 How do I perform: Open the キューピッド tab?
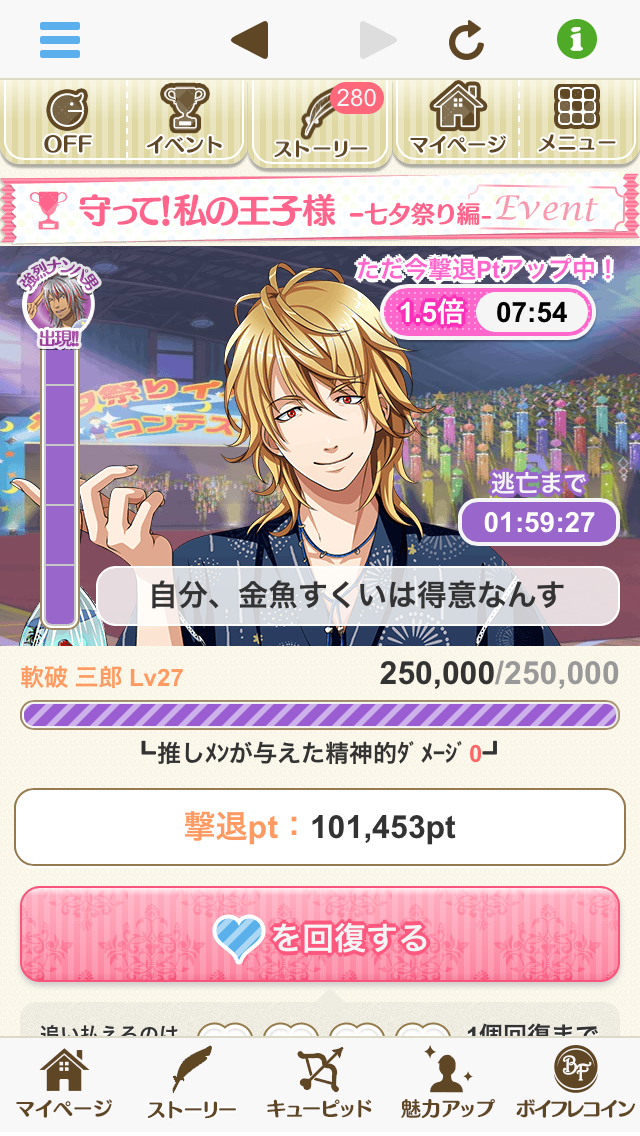(x=319, y=1085)
